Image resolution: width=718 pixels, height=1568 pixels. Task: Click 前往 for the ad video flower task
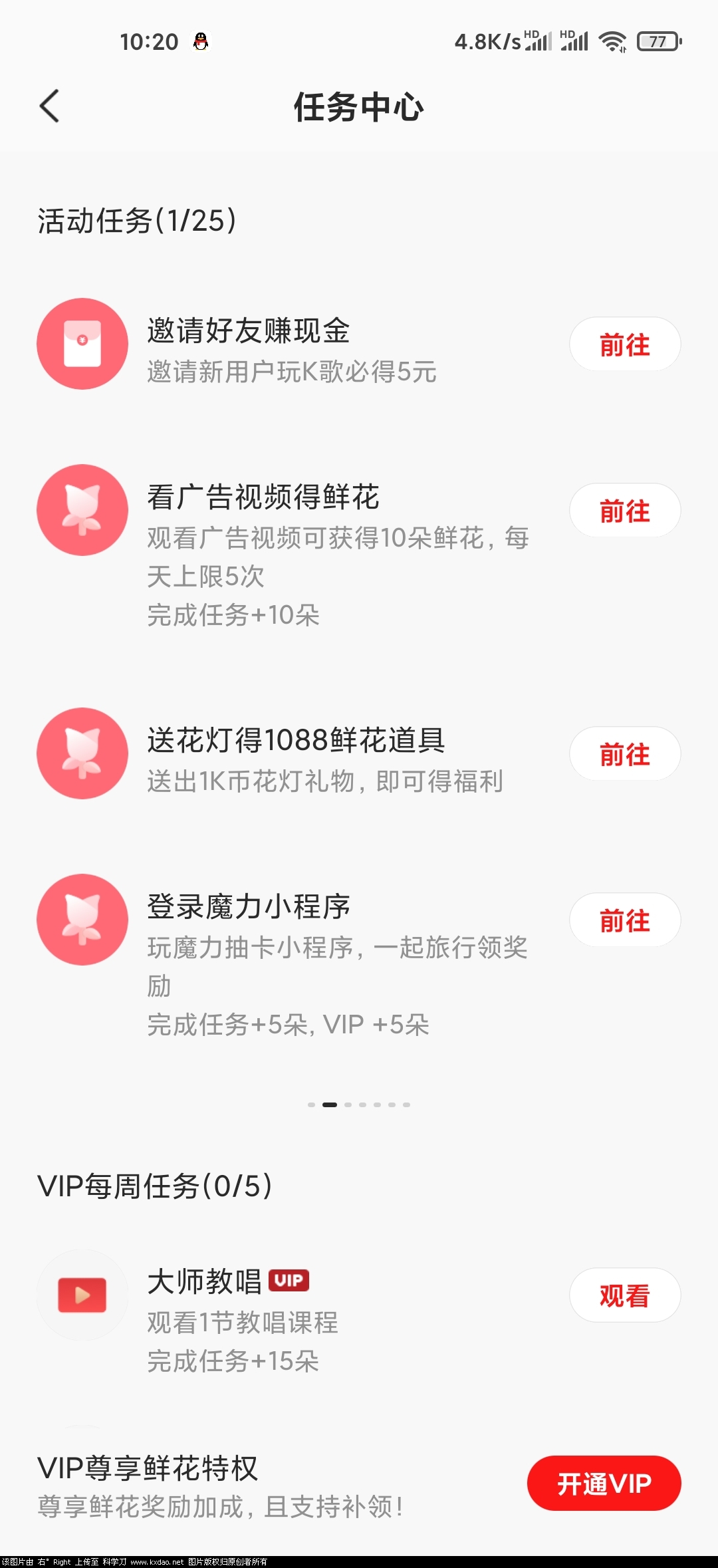pos(624,510)
